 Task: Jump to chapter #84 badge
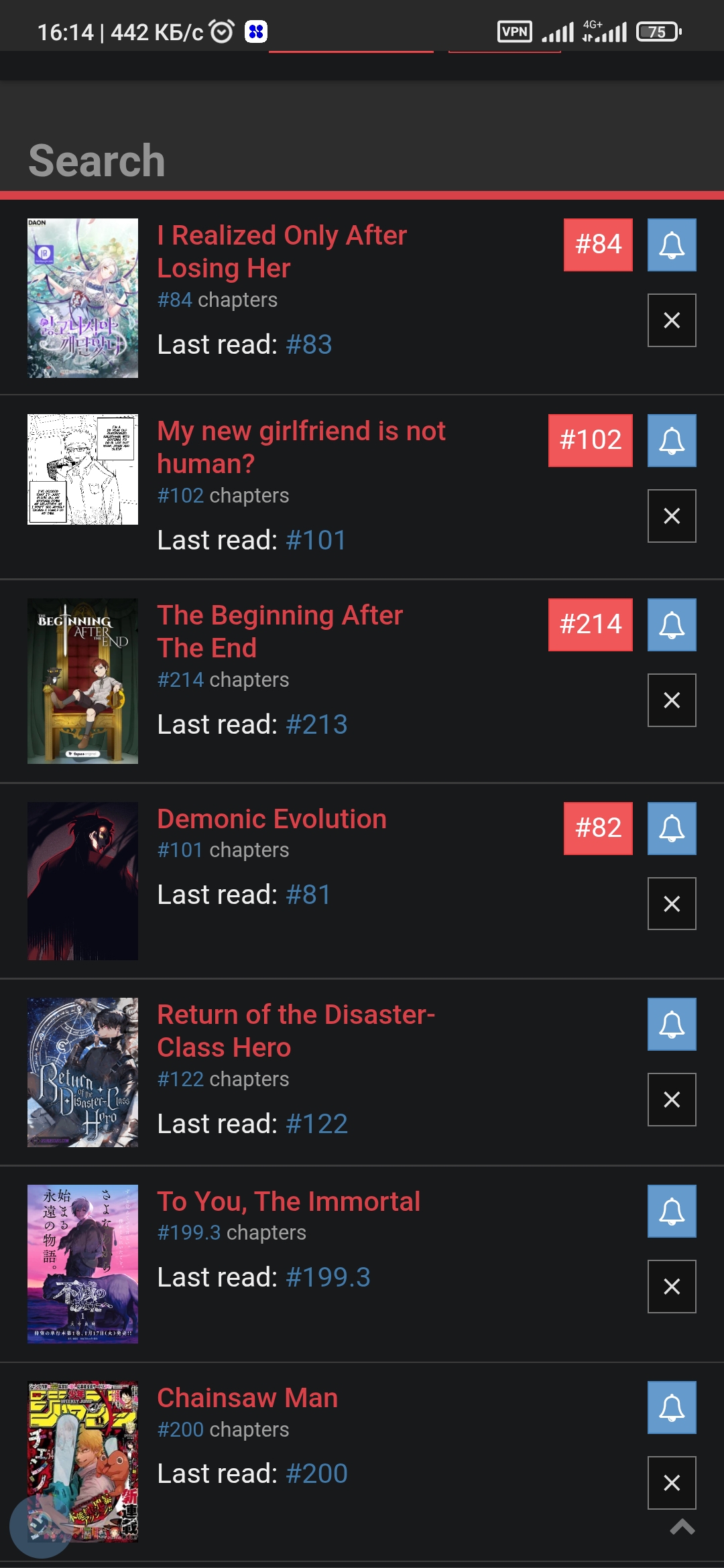[598, 245]
